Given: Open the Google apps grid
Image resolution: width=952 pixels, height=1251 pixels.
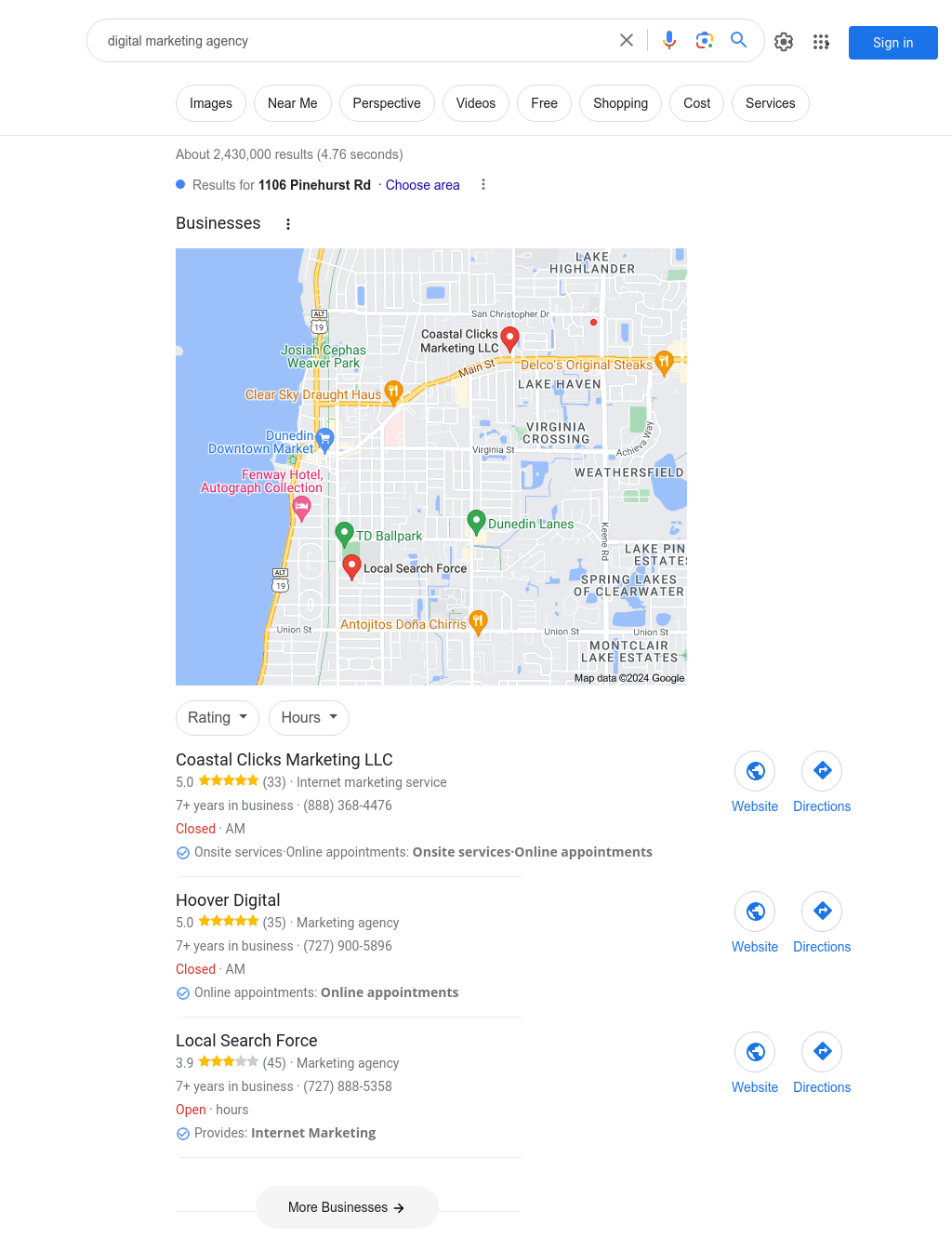Looking at the screenshot, I should point(821,42).
